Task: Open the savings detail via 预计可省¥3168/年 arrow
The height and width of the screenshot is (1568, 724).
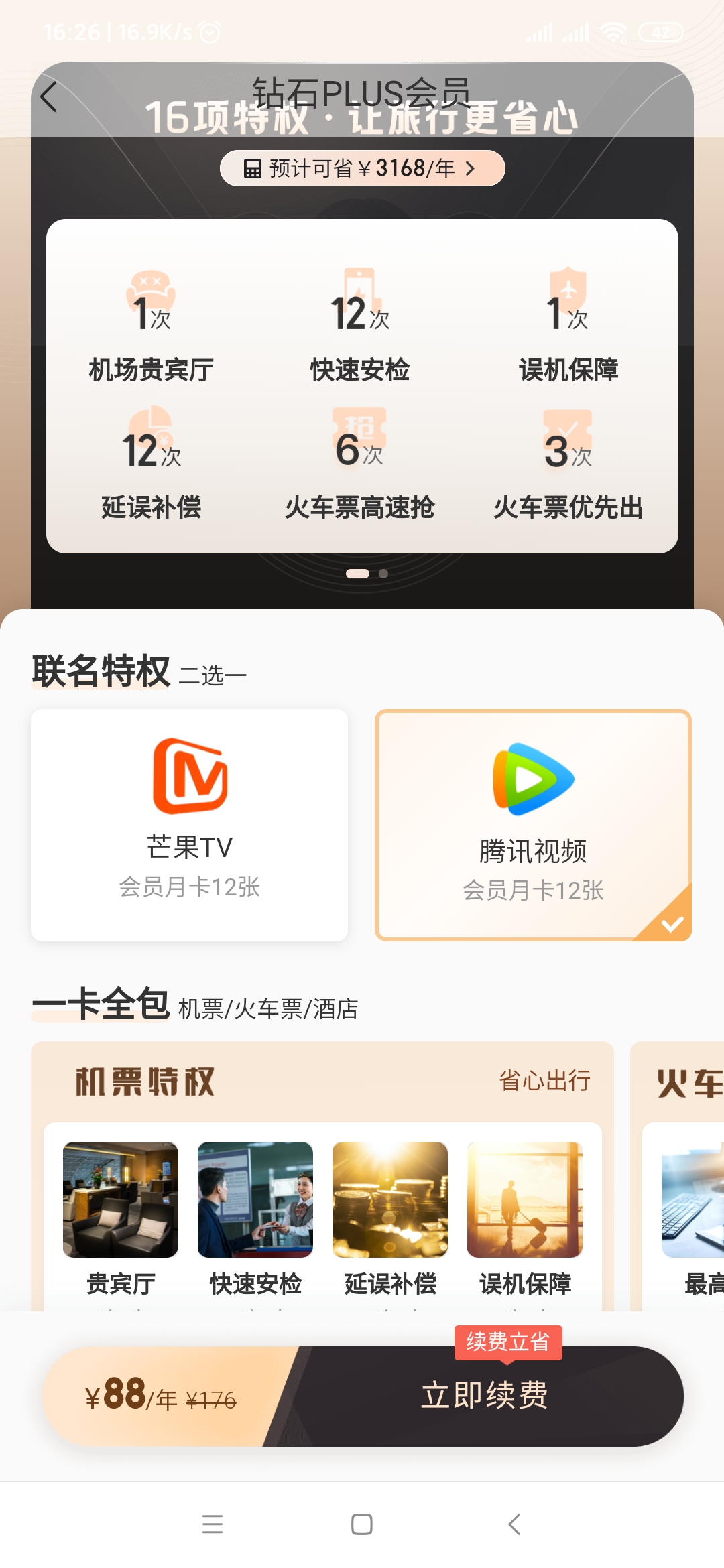Action: [471, 168]
